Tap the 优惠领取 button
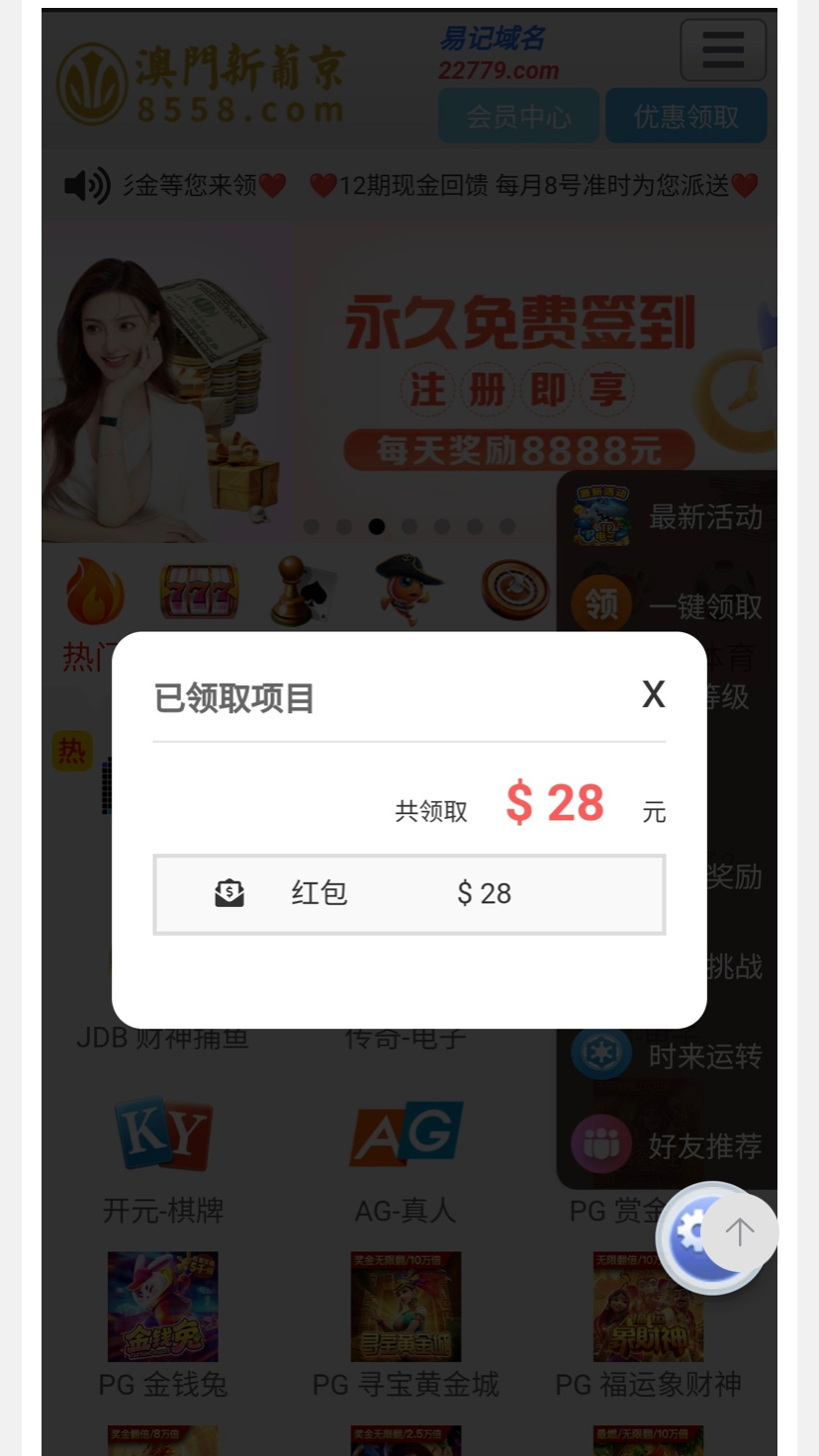819x1456 pixels. [x=685, y=116]
